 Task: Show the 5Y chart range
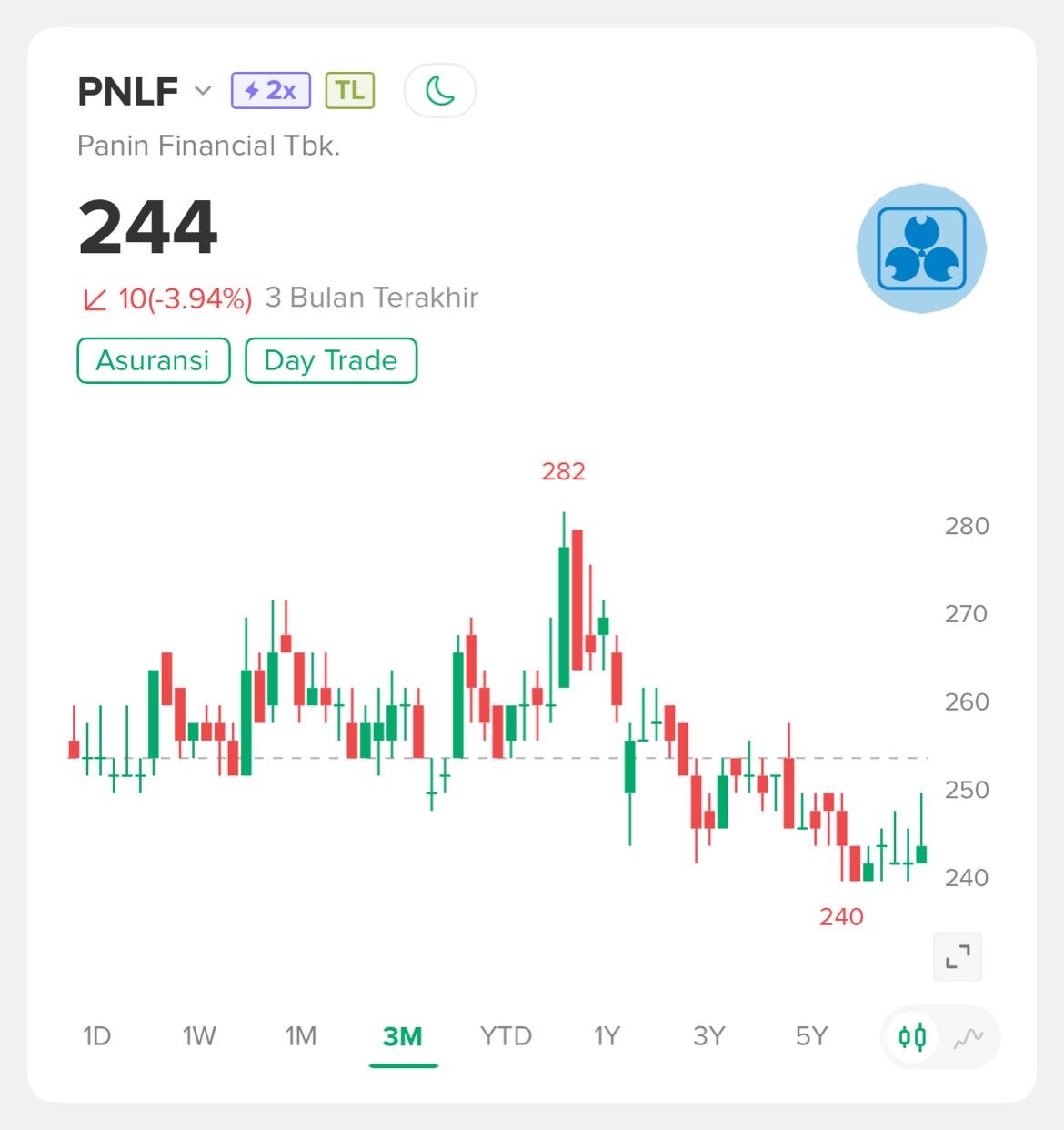pyautogui.click(x=812, y=1036)
